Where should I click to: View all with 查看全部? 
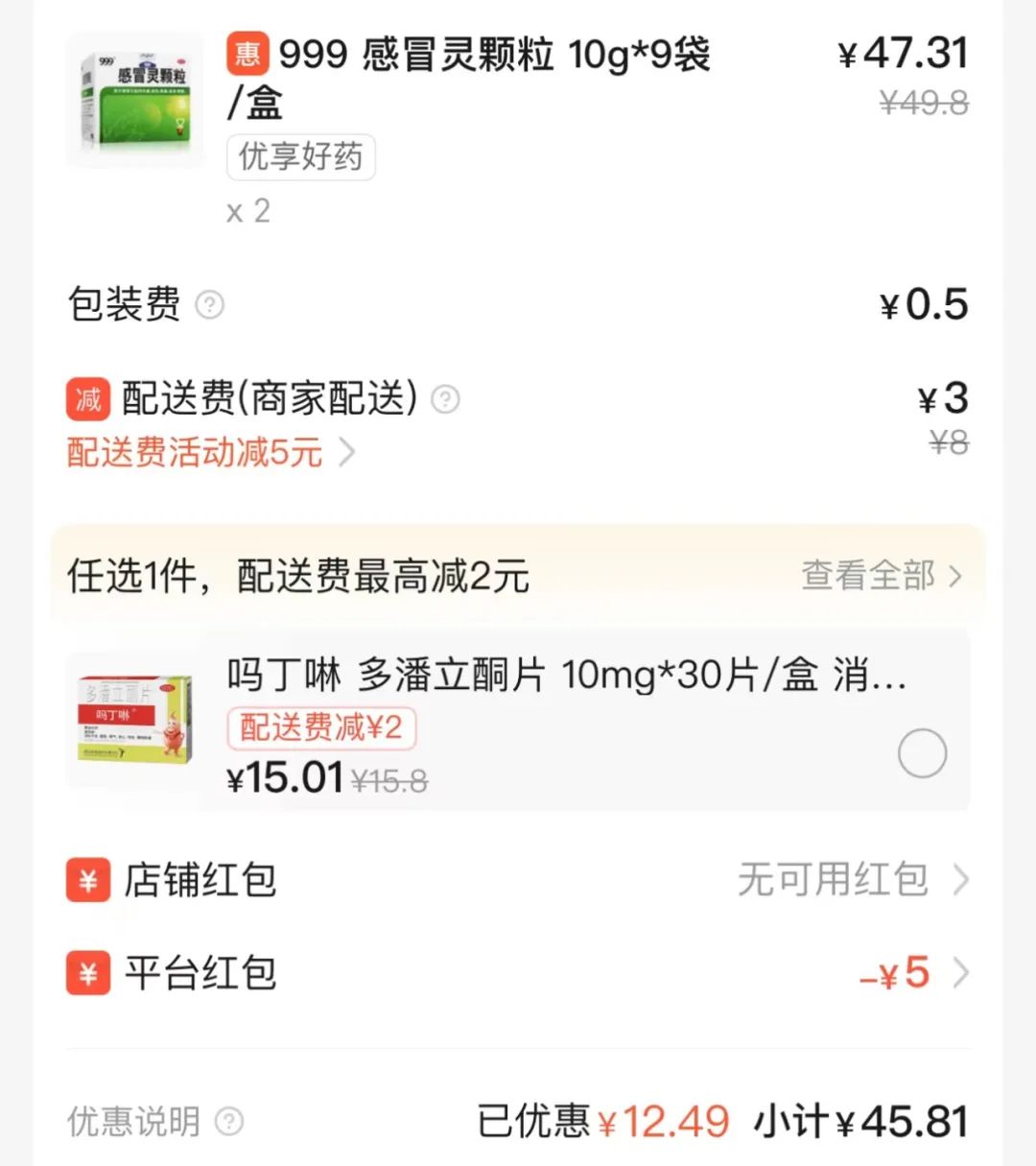[x=881, y=576]
